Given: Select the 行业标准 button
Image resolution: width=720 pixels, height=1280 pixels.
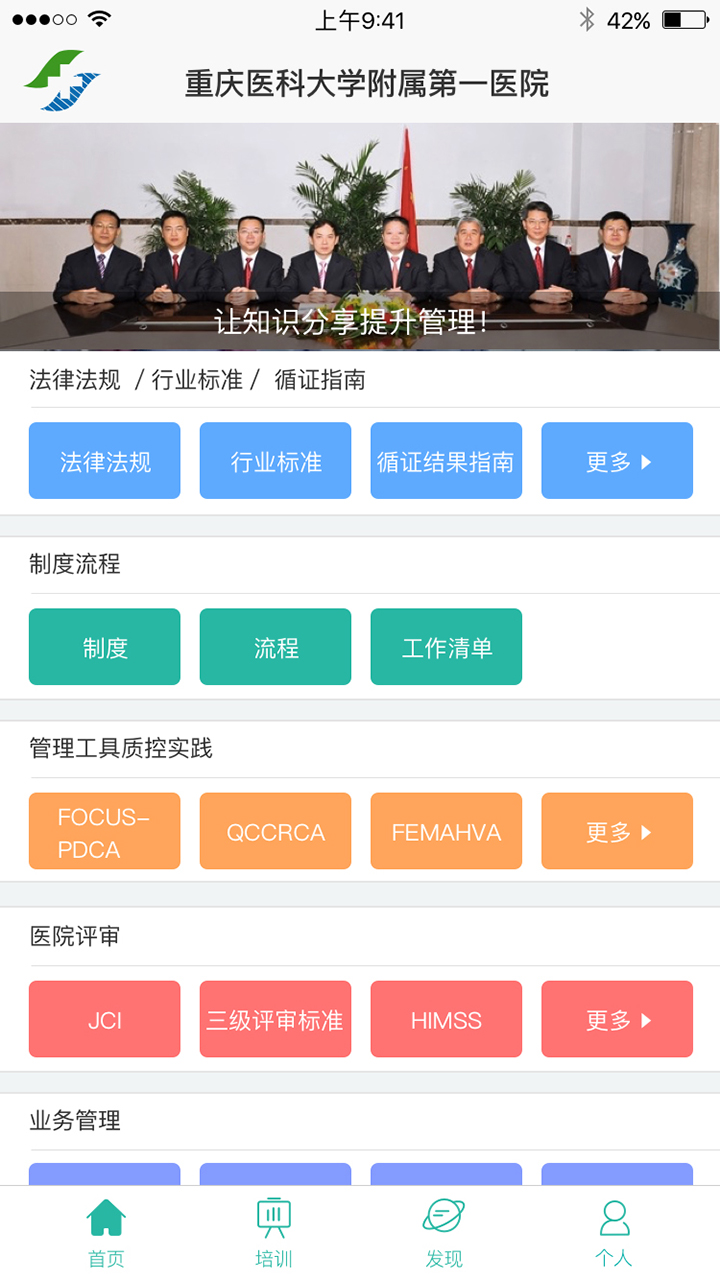Looking at the screenshot, I should click(x=276, y=461).
